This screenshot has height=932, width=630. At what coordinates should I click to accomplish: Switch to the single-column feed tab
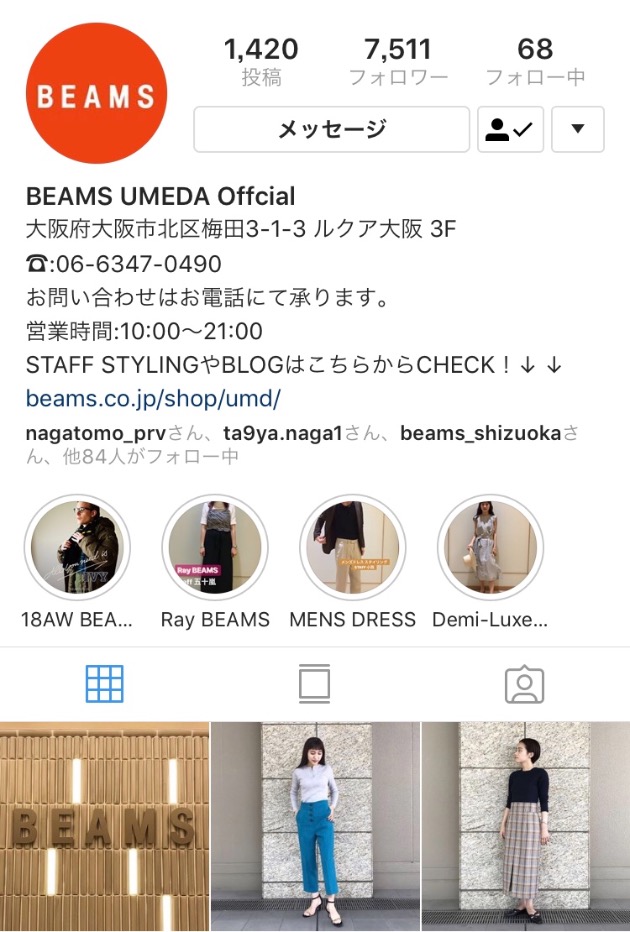(314, 684)
